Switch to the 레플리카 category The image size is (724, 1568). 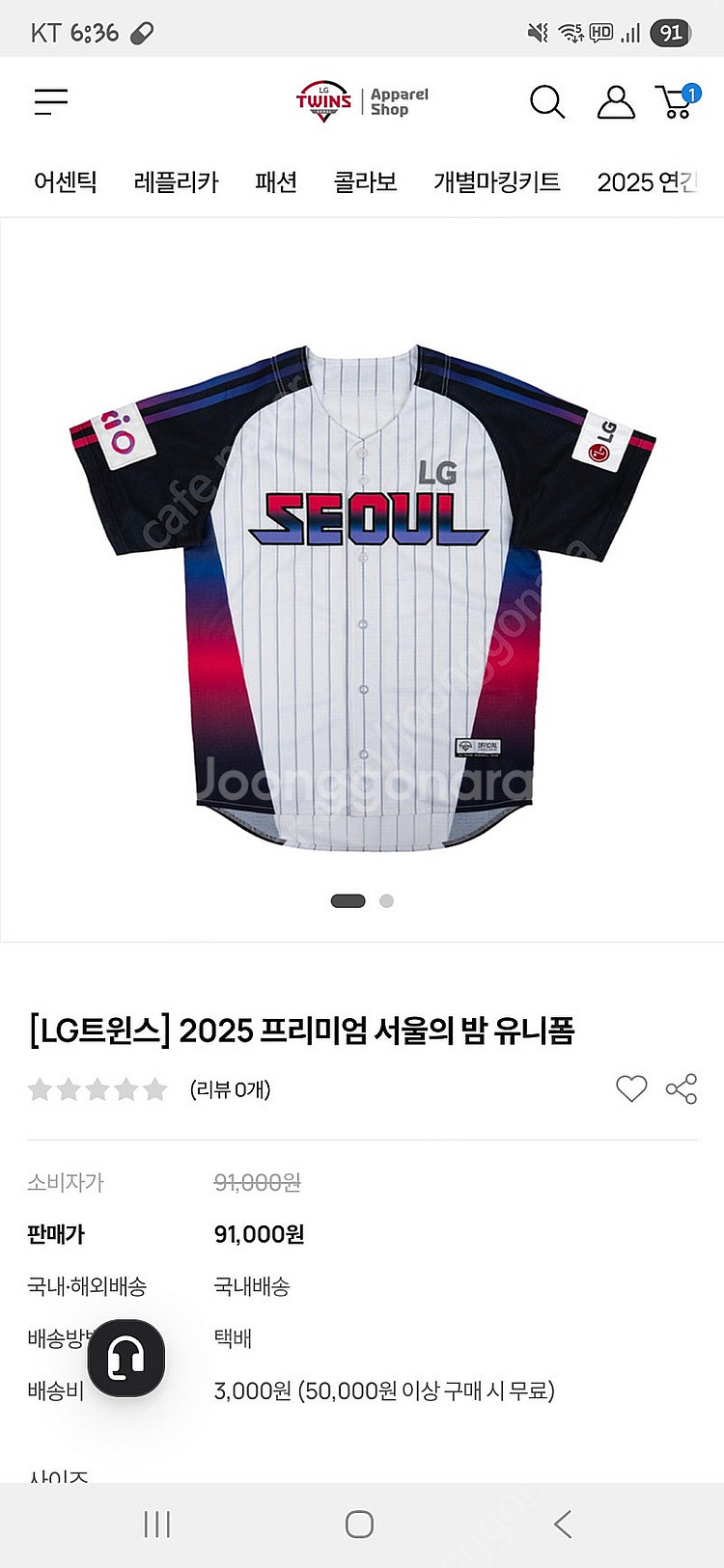tap(176, 181)
